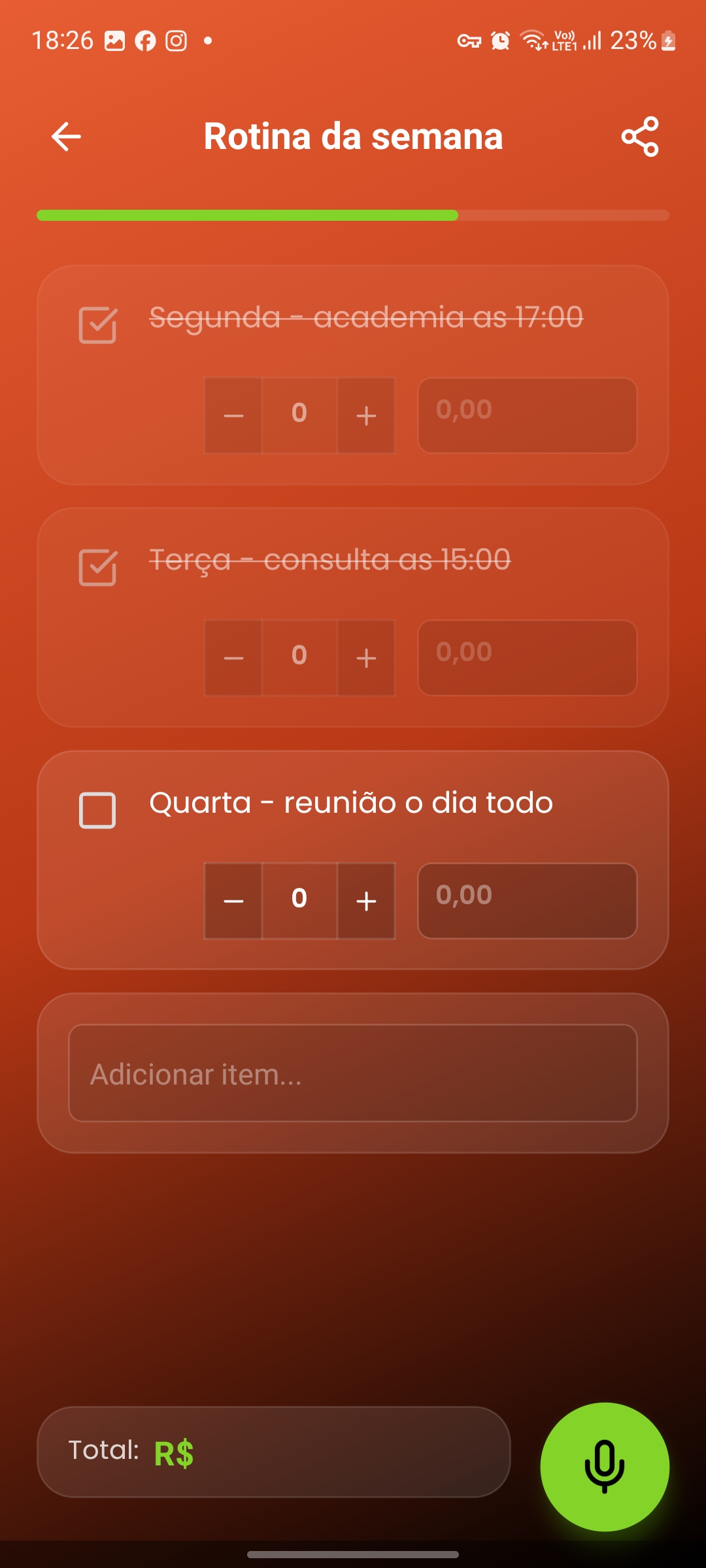Select the 'Segunda - academia as 17:00' title
The width and height of the screenshot is (706, 1568).
[366, 318]
